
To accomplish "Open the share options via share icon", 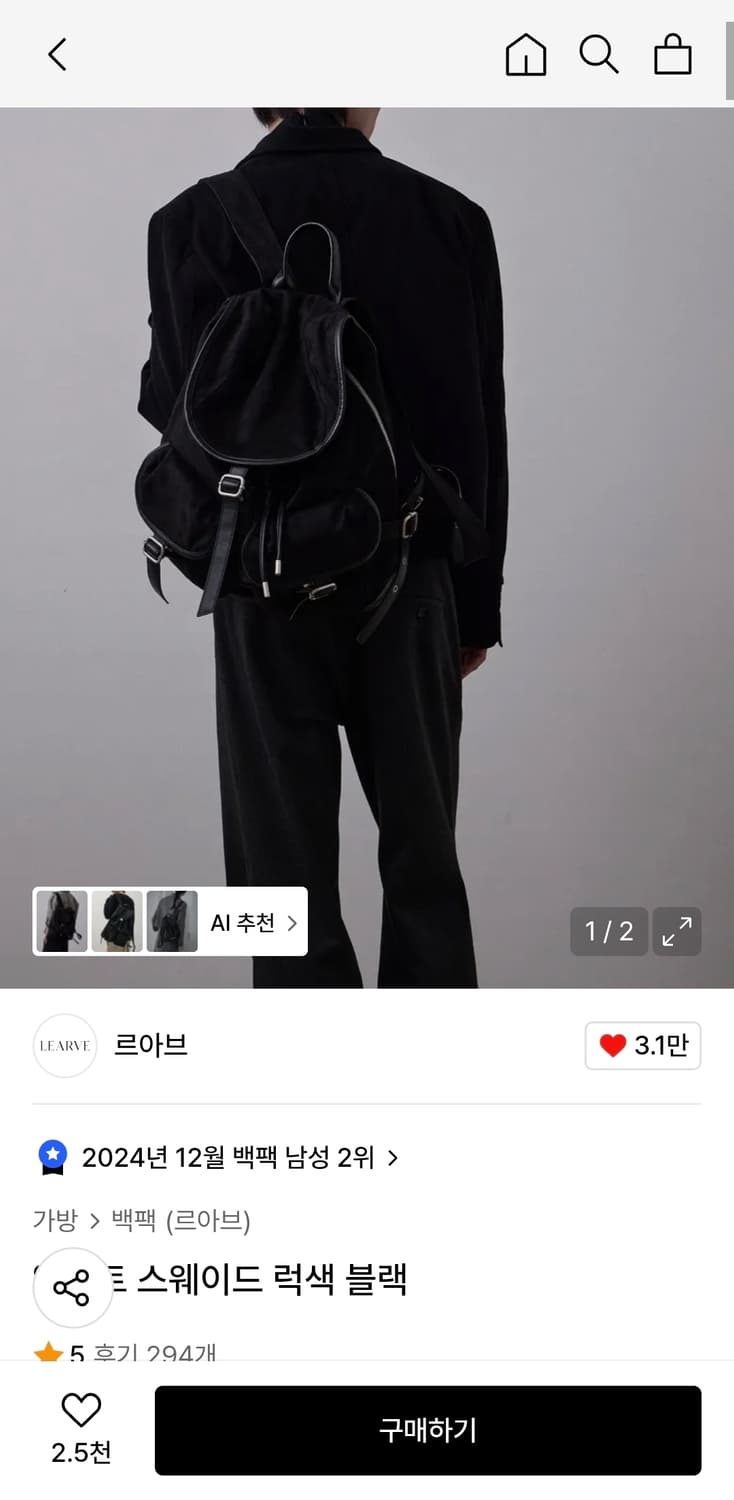I will pos(71,1288).
